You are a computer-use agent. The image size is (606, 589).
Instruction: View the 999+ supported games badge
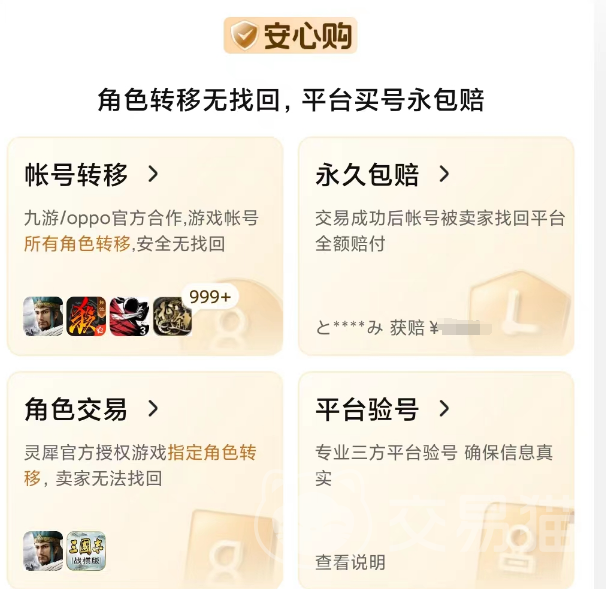point(209,297)
